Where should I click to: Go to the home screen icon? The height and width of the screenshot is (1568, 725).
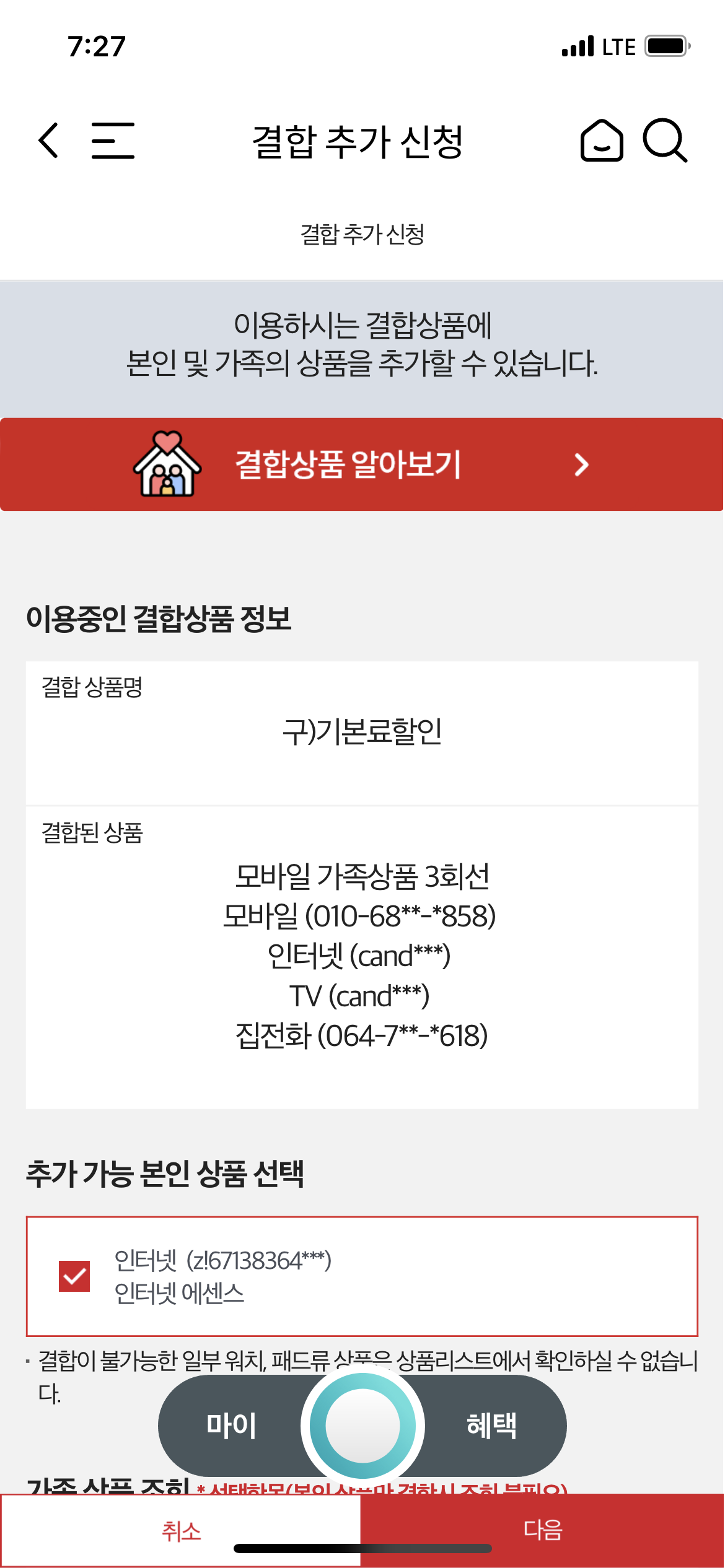click(601, 141)
